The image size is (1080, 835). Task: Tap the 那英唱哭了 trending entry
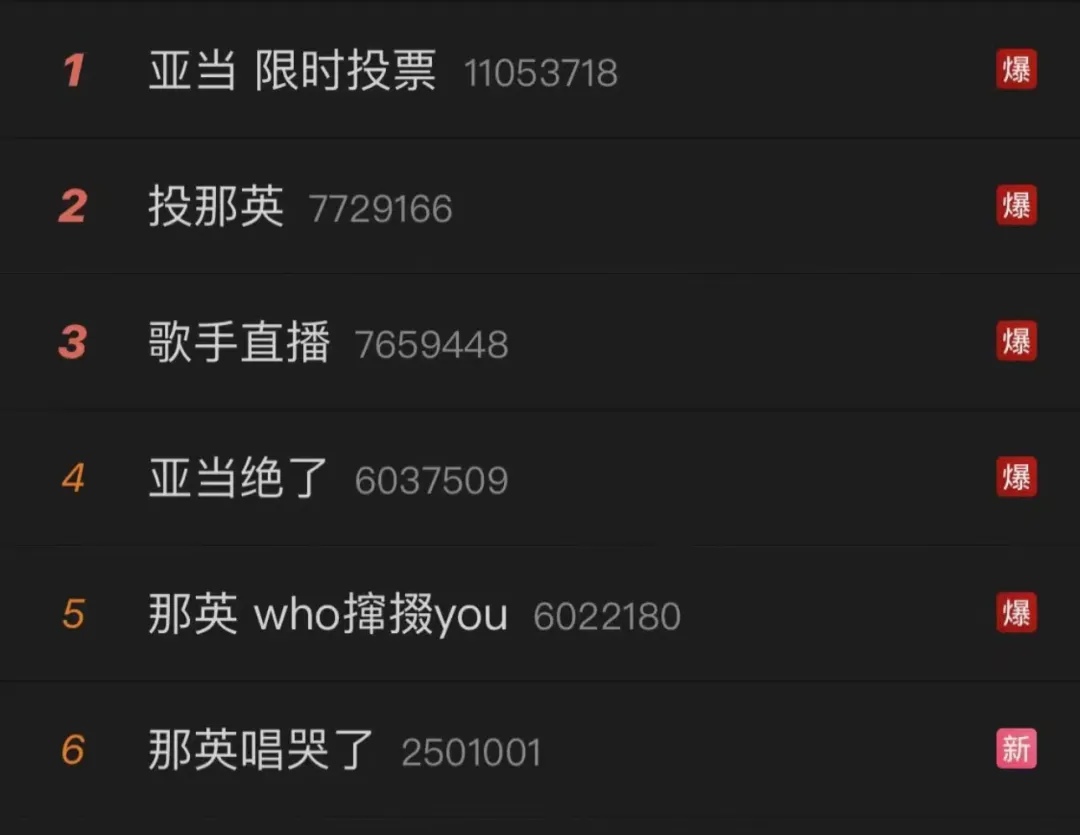261,750
